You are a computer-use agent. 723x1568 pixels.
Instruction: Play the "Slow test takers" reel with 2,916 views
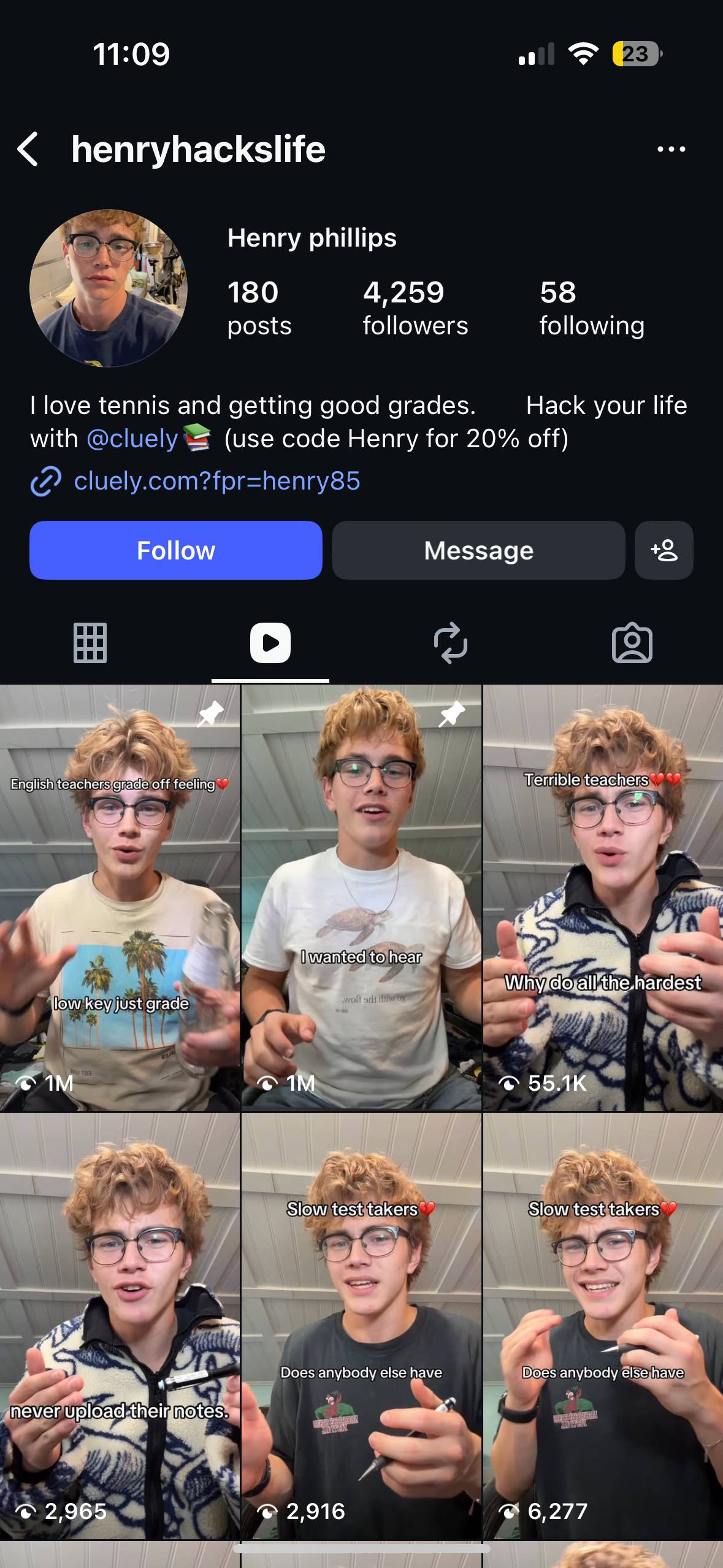(361, 1326)
